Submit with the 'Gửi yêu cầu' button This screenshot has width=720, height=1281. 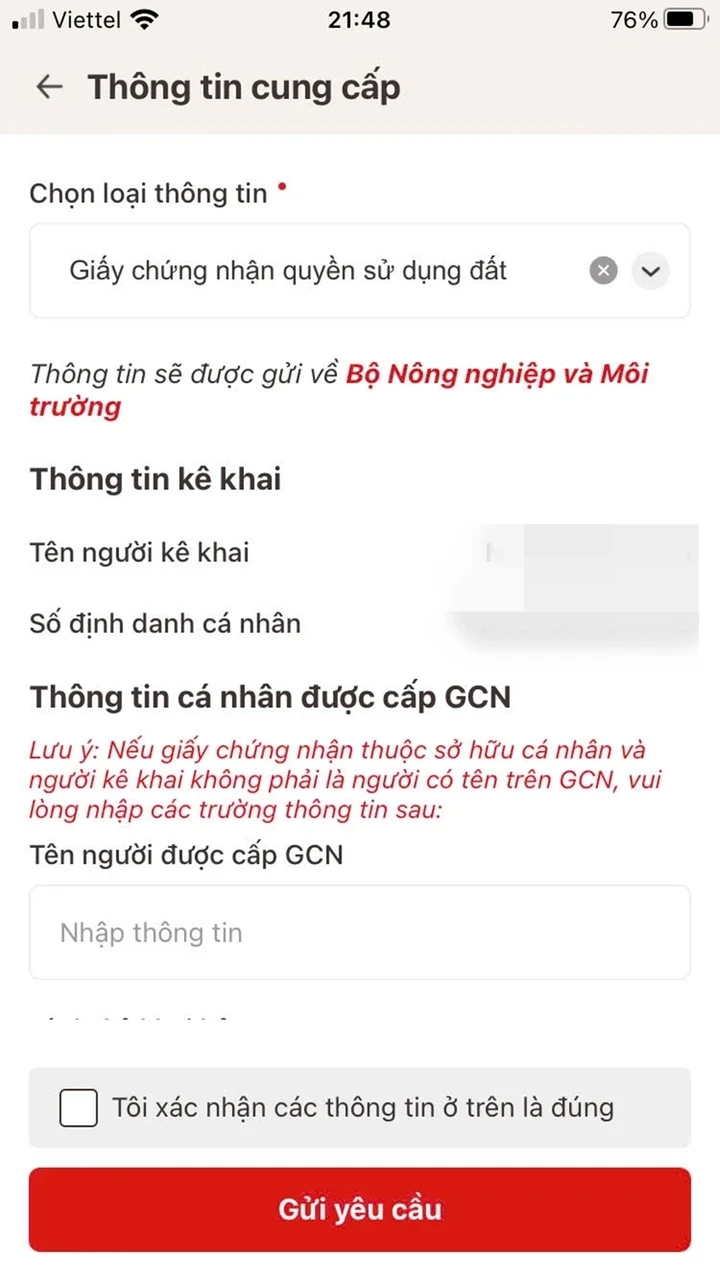pyautogui.click(x=359, y=1209)
